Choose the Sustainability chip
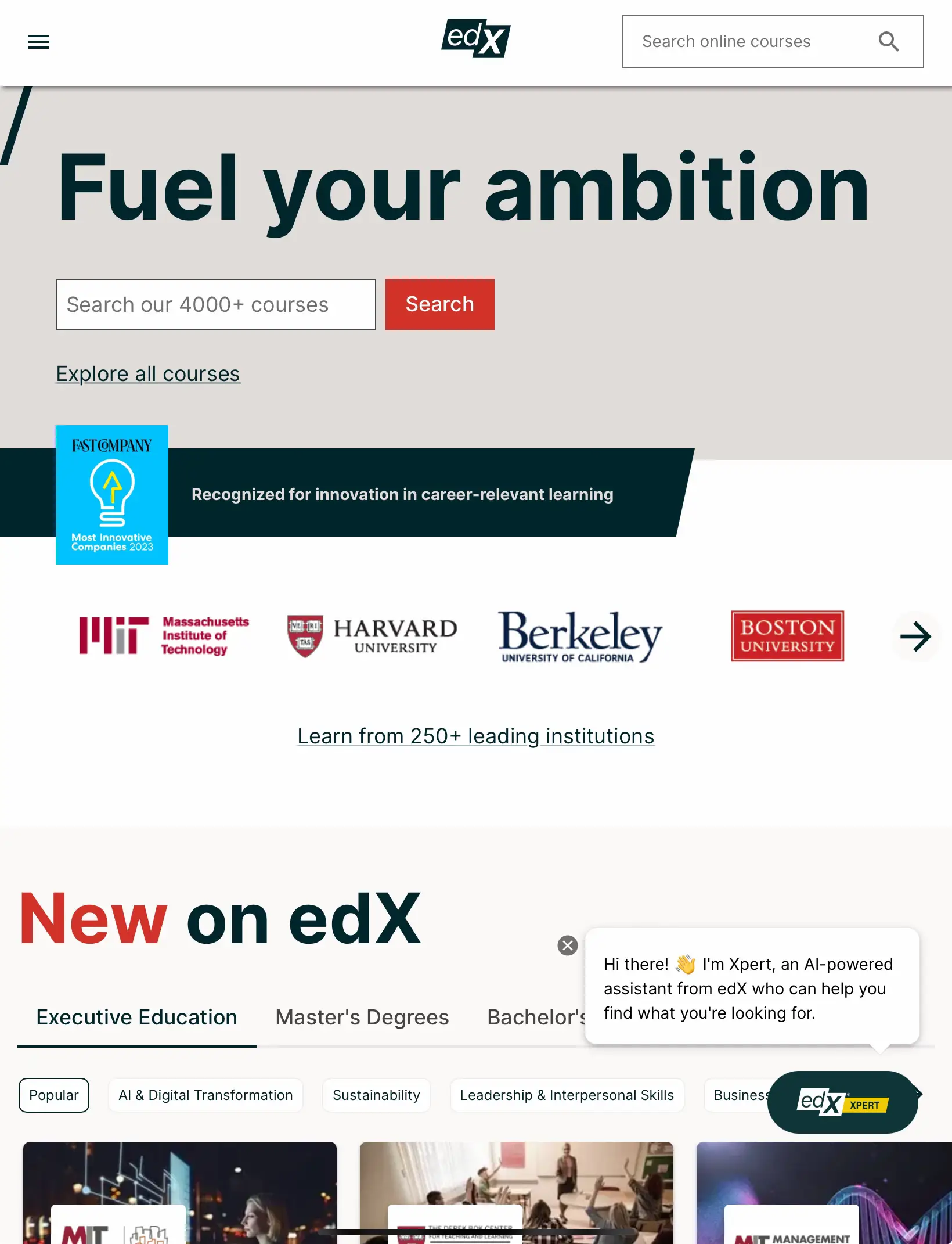 coord(376,1095)
